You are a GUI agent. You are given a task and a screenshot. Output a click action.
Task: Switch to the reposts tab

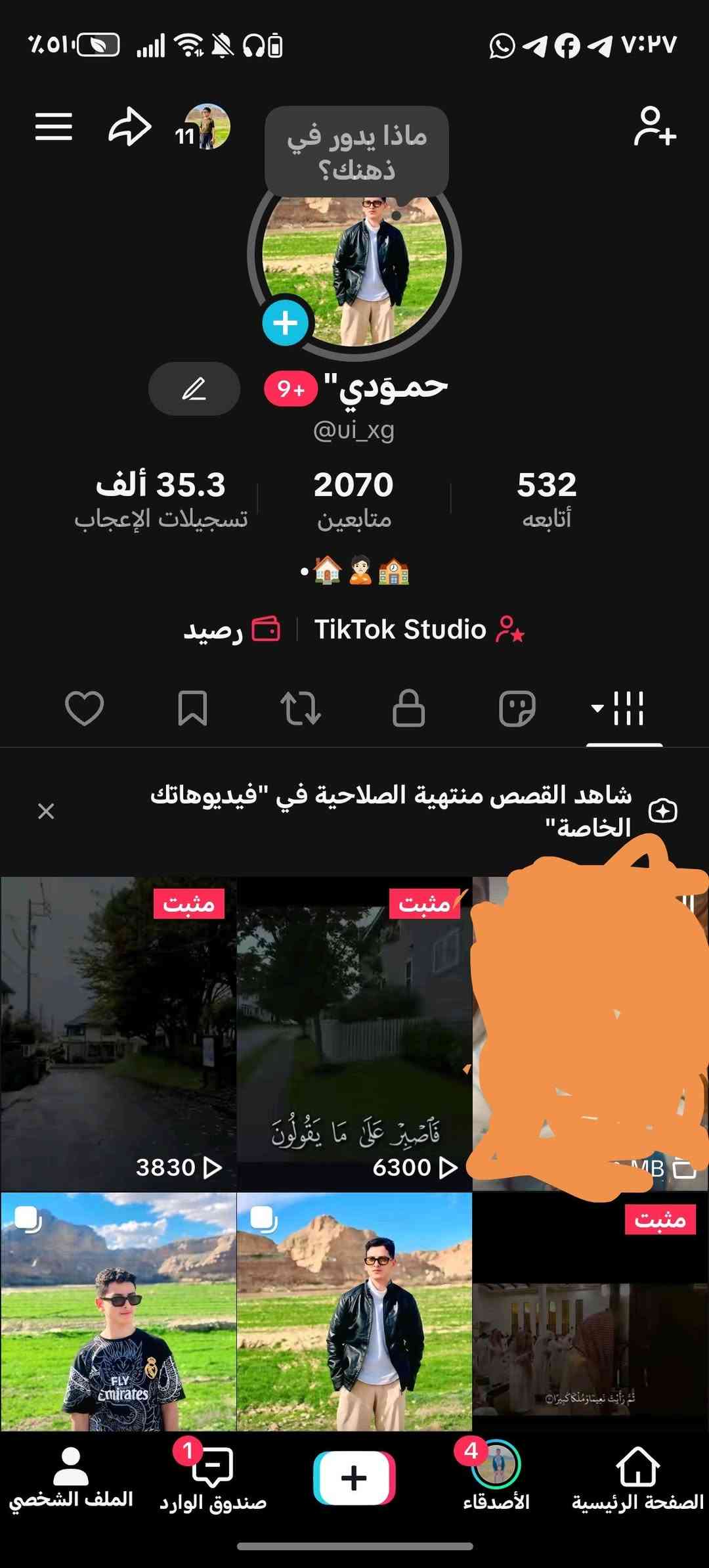301,708
